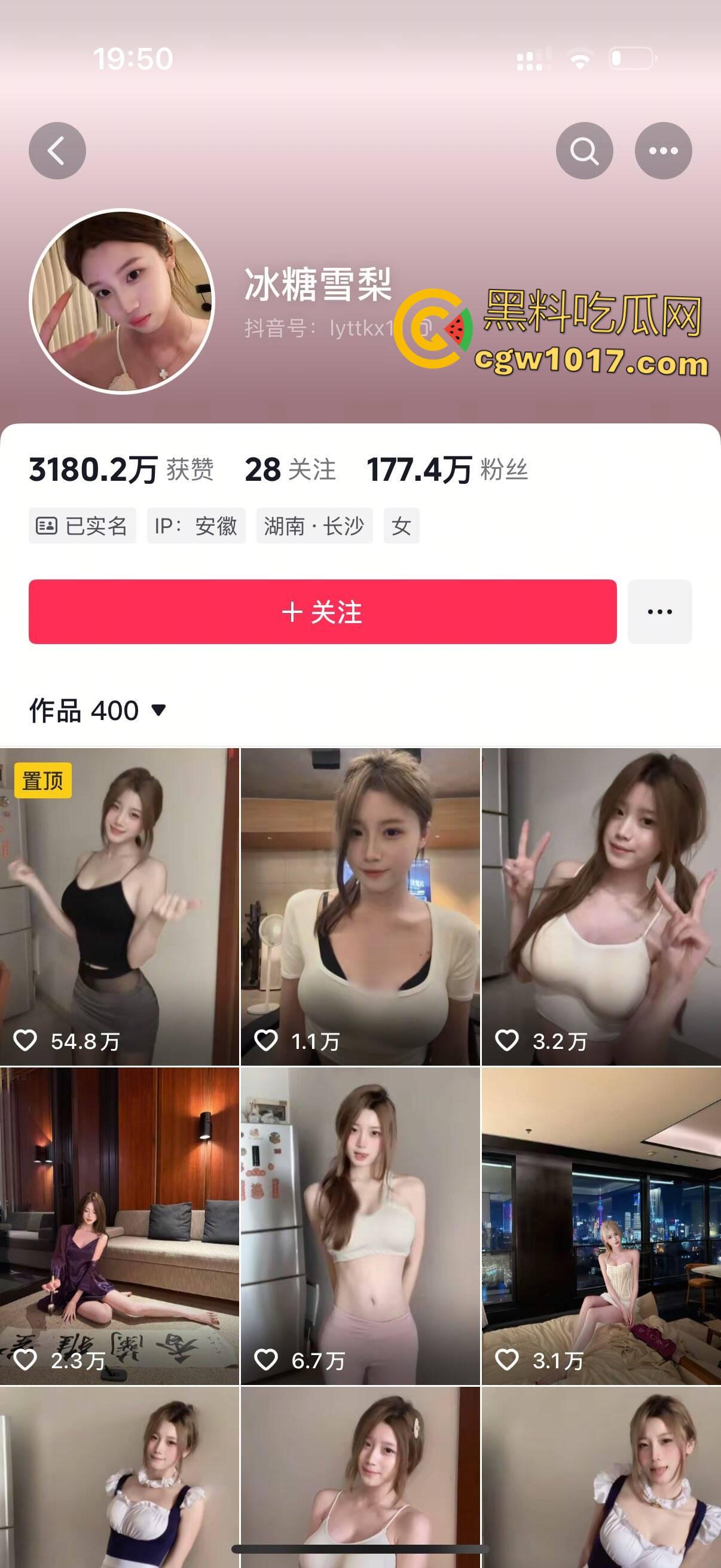Open the search function

coord(584,151)
